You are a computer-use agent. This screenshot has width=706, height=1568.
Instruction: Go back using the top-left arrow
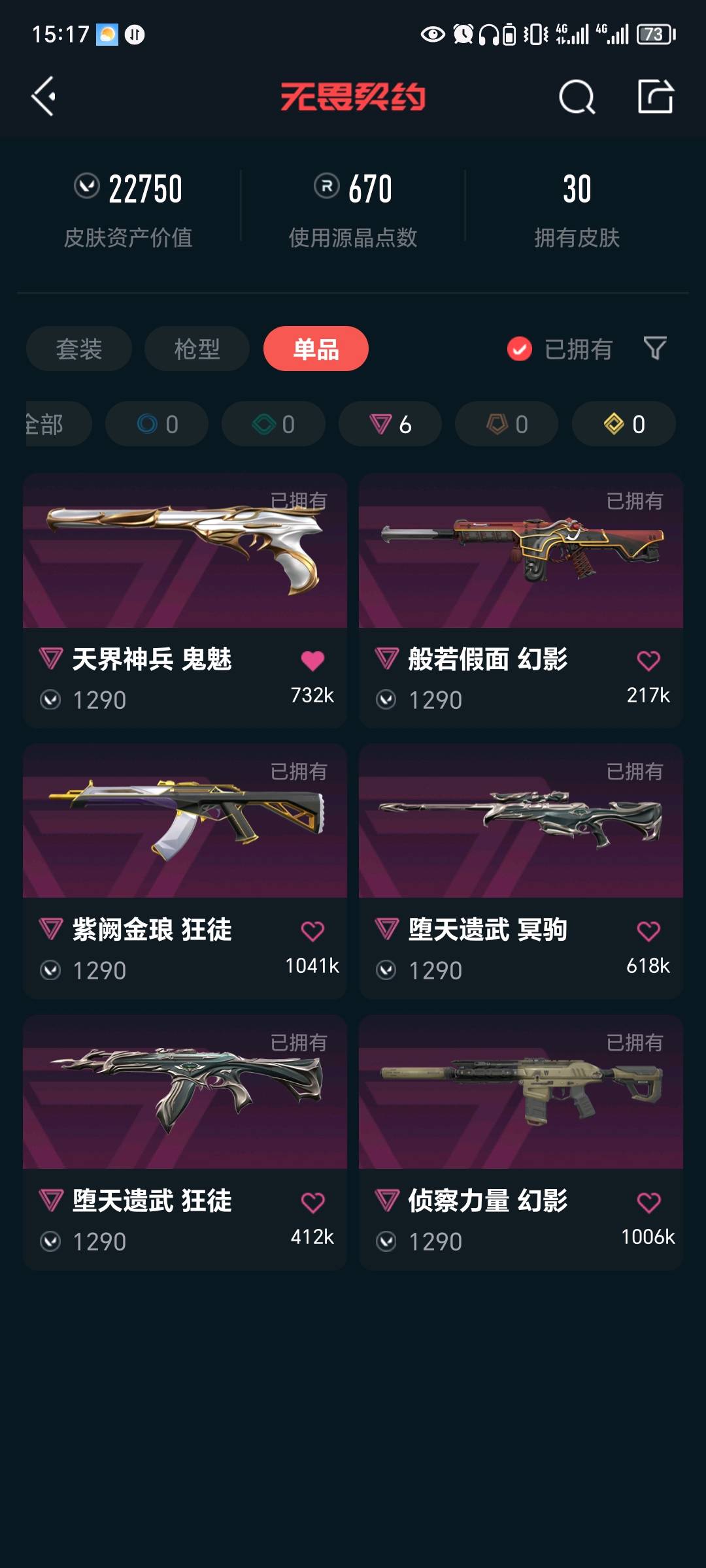coord(44,97)
